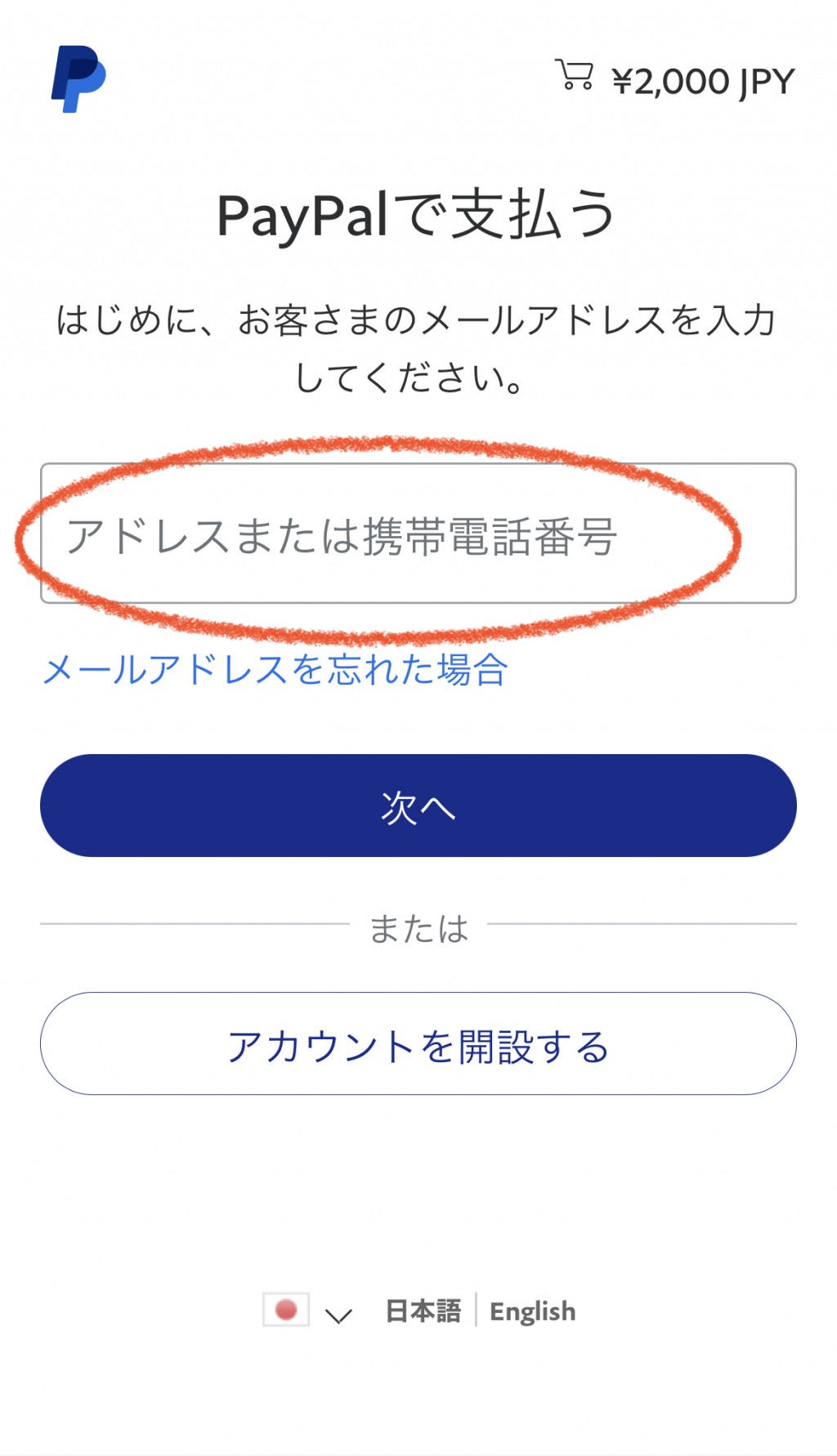Screen dimensions: 837x1456
Task: Tap the email or mobile number field
Action: click(x=418, y=534)
